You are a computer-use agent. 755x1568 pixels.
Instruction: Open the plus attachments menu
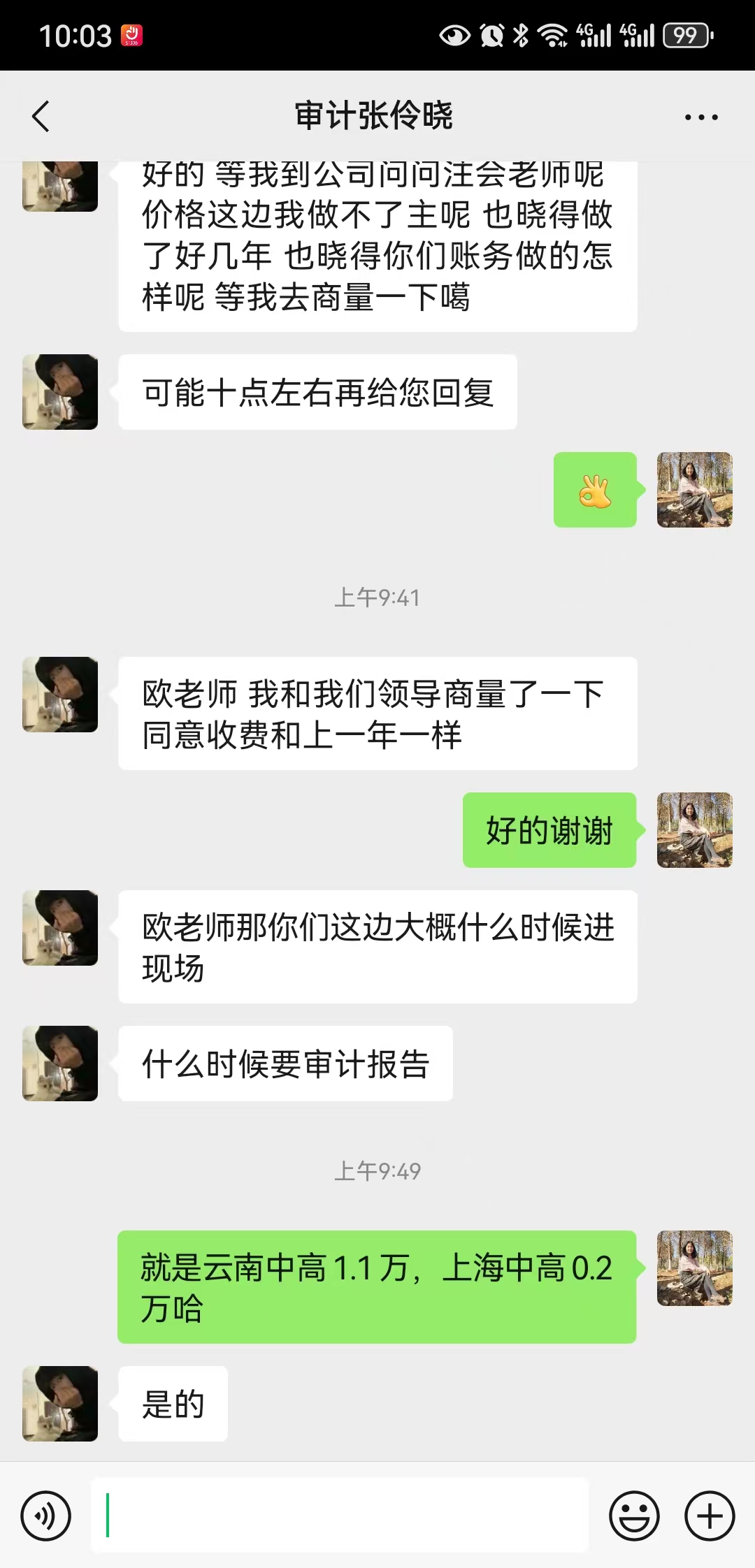710,1516
